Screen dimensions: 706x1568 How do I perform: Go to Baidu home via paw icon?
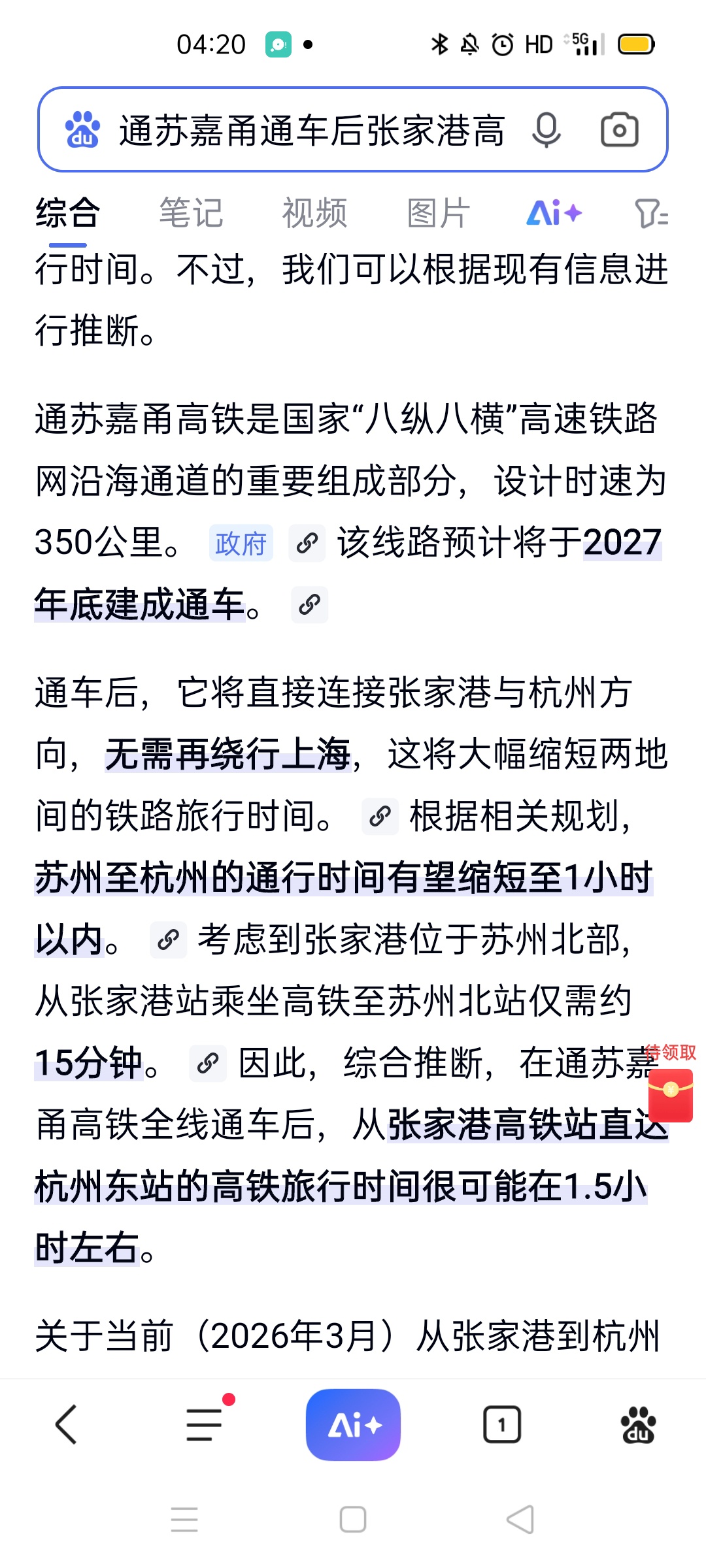(x=637, y=1424)
